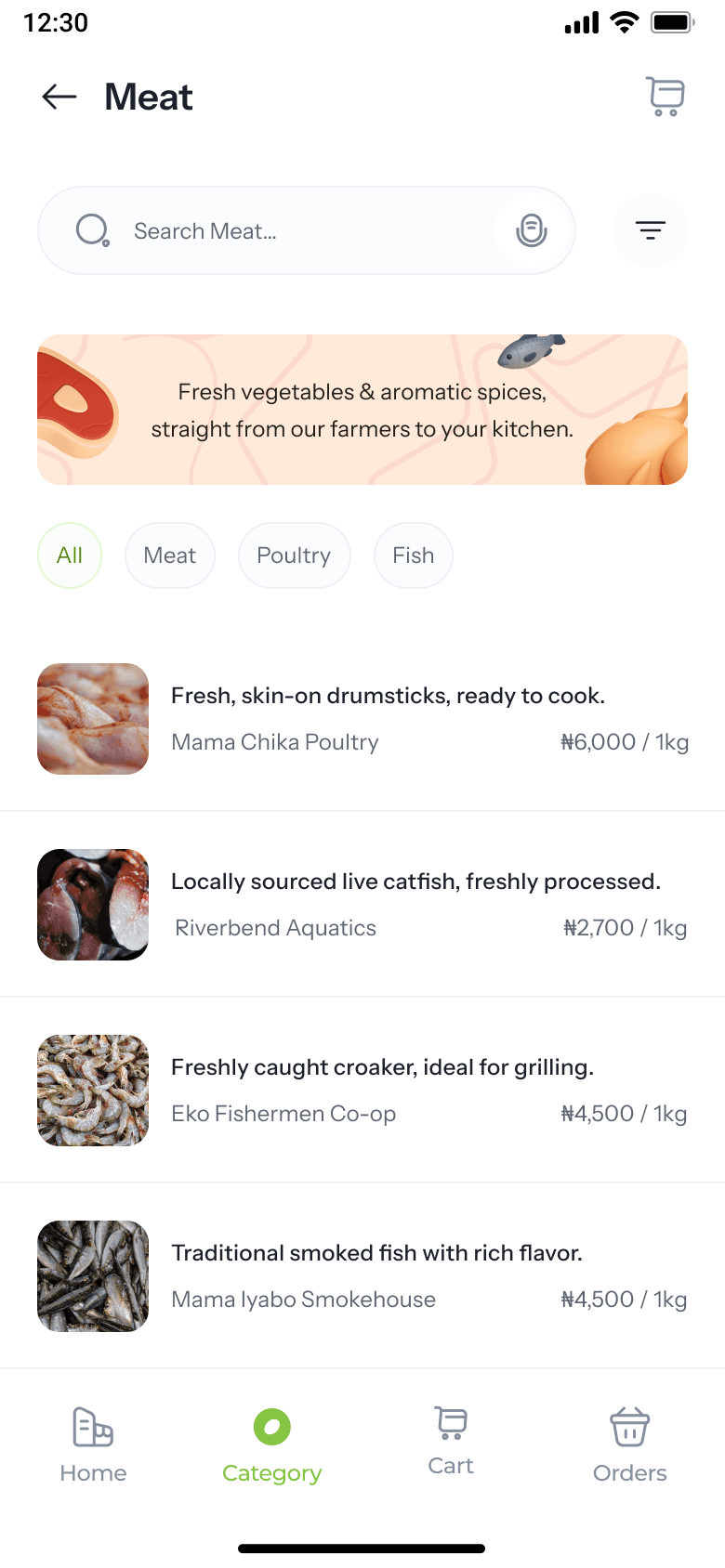Filter by Meat chip
725x1568 pixels.
coord(170,555)
